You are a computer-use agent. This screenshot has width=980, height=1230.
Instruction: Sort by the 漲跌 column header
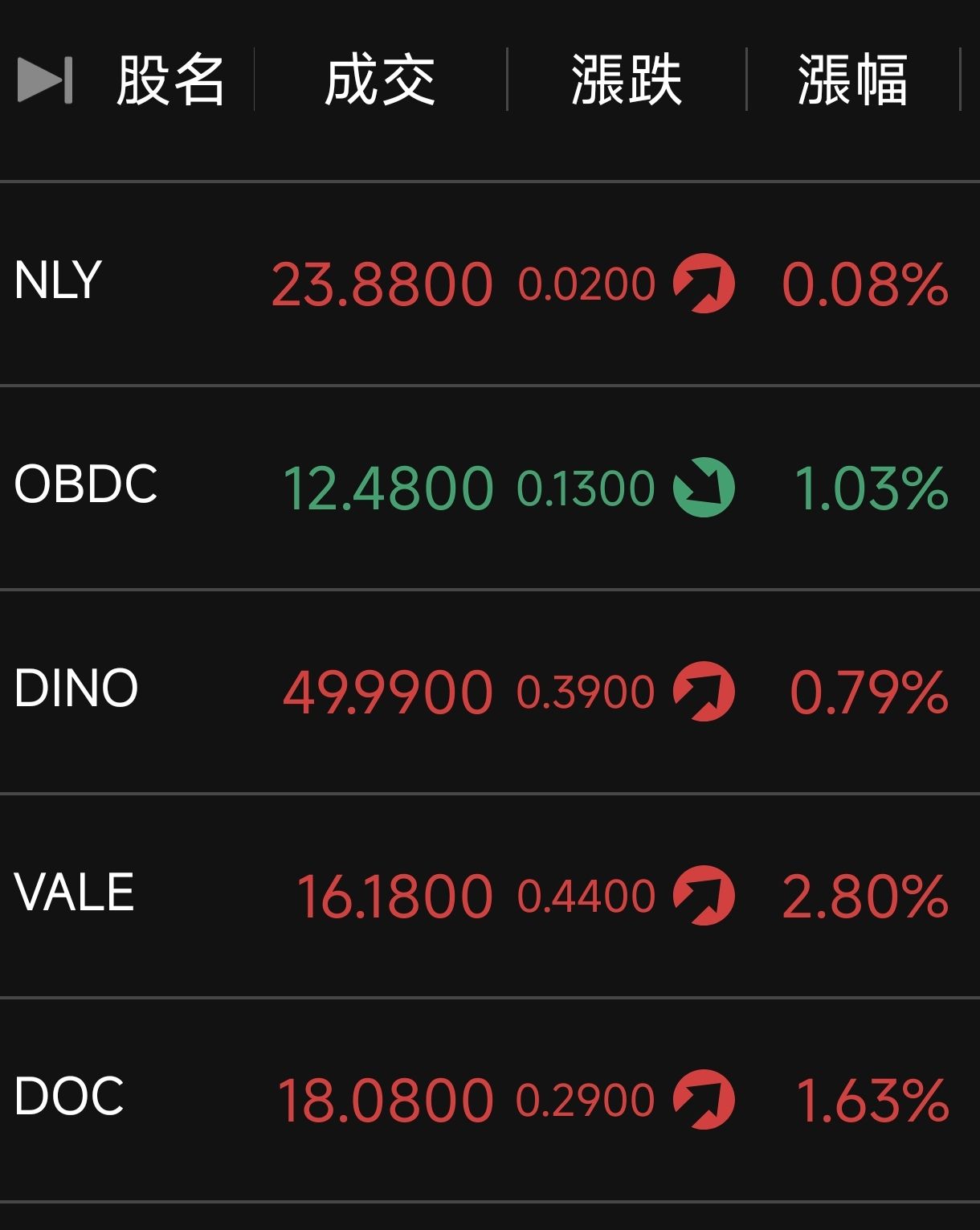tap(626, 80)
